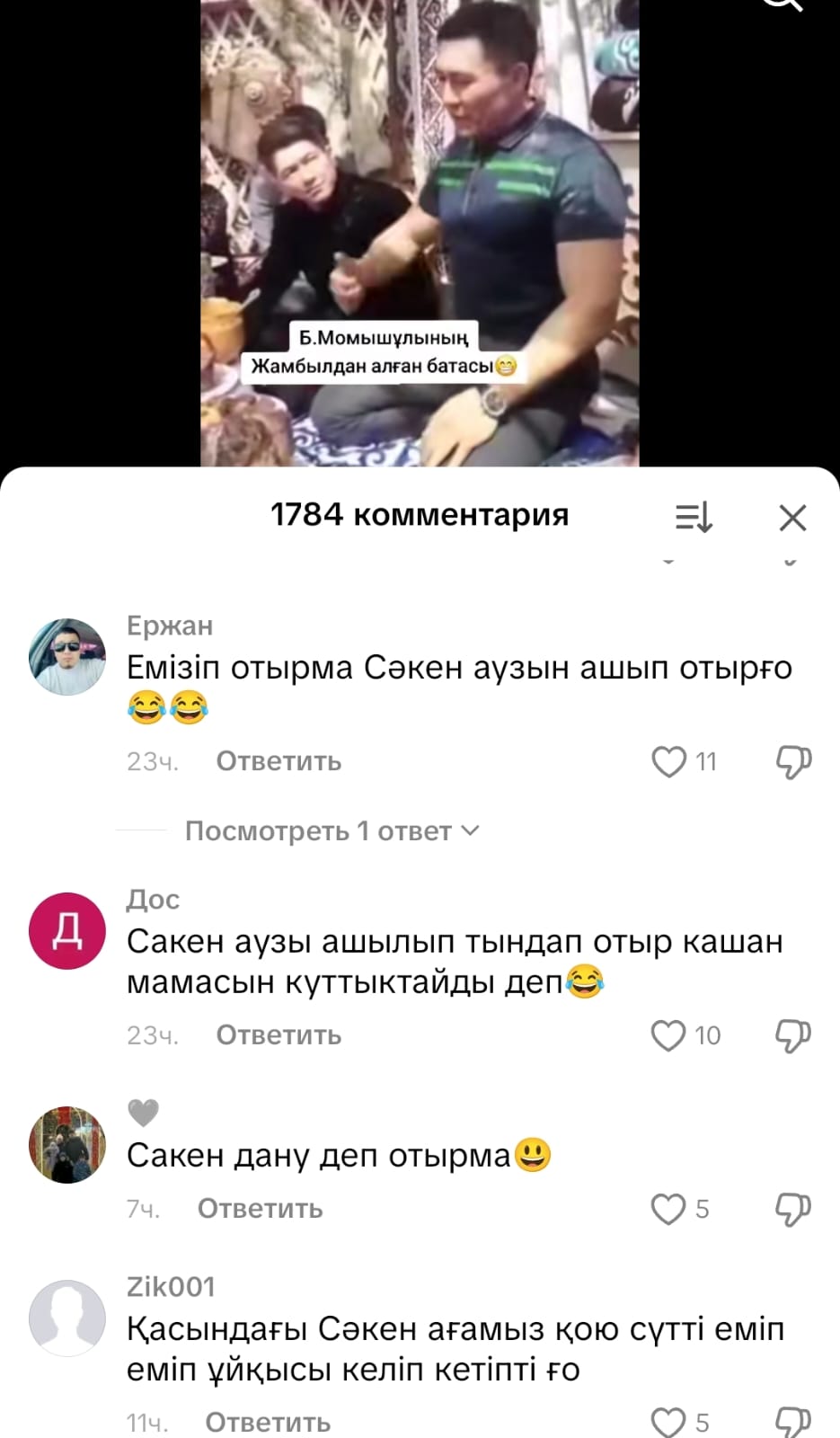Open Zik001's profile avatar
This screenshot has height=1438, width=840.
point(67,1318)
